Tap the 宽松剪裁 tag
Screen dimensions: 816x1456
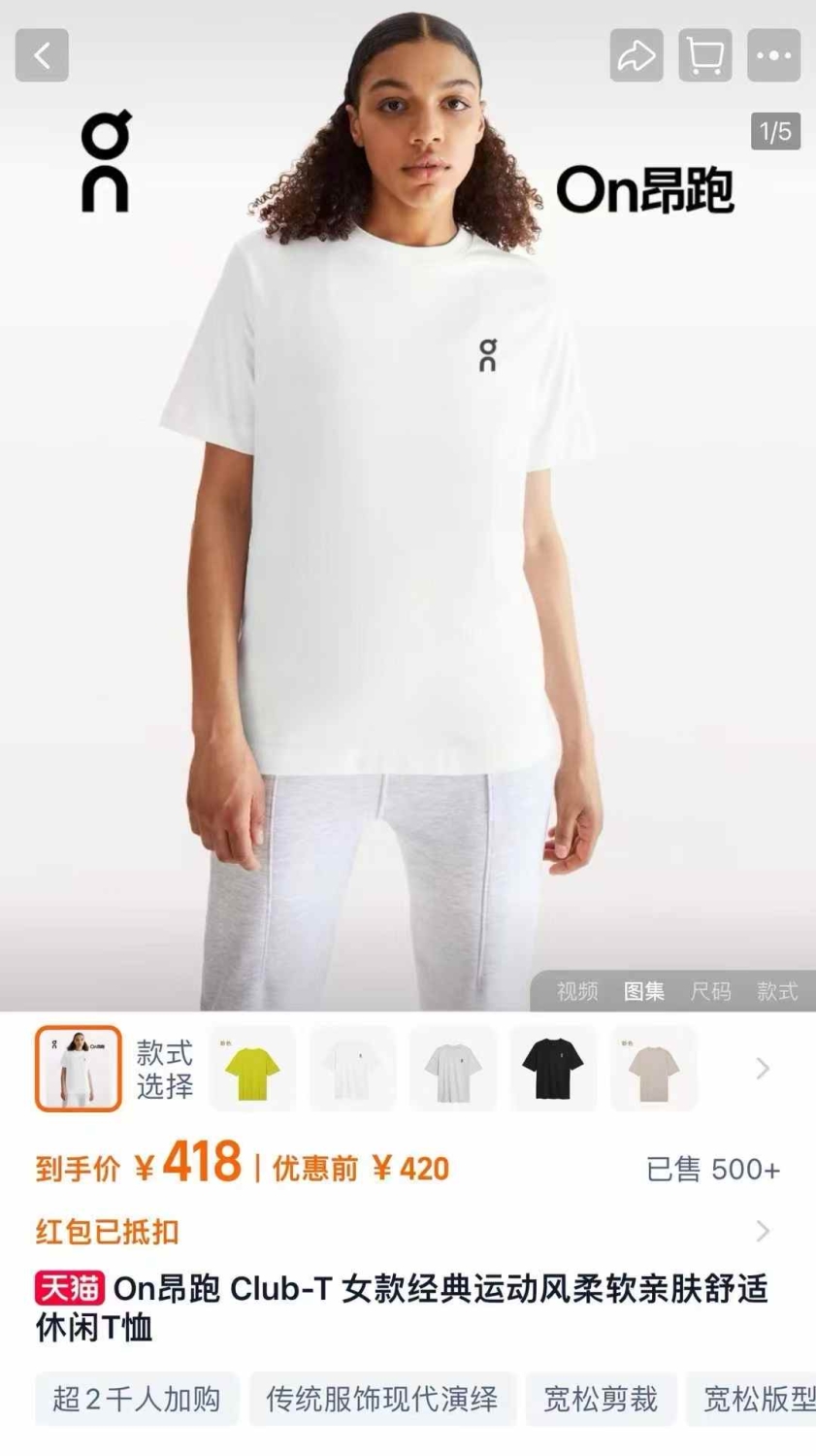click(x=601, y=1399)
